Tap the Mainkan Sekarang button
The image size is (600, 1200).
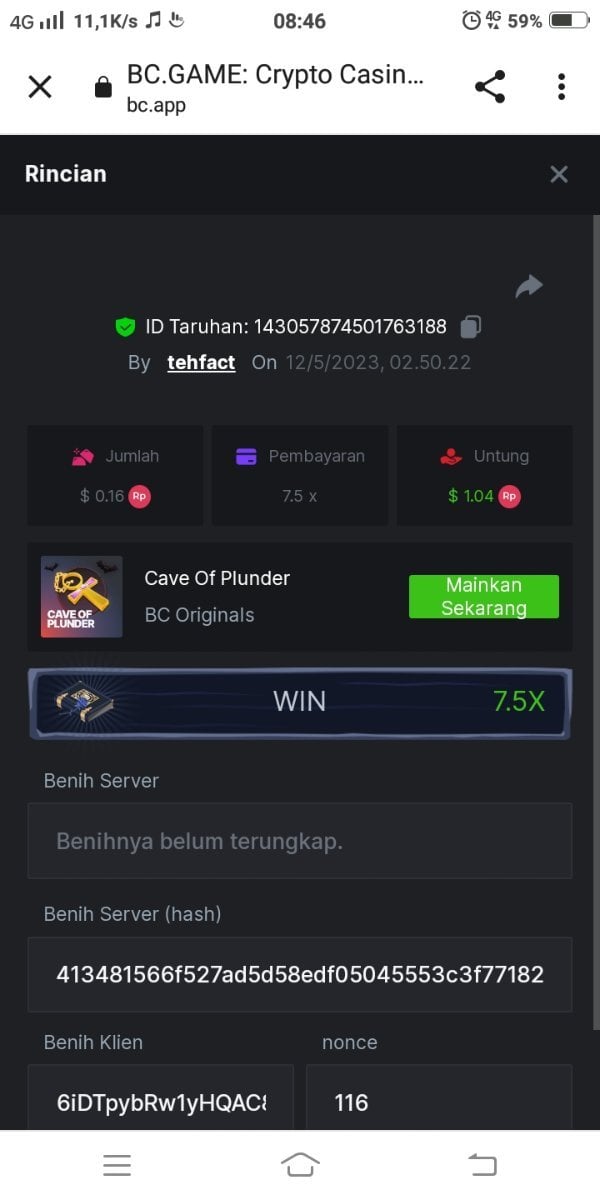click(x=483, y=597)
